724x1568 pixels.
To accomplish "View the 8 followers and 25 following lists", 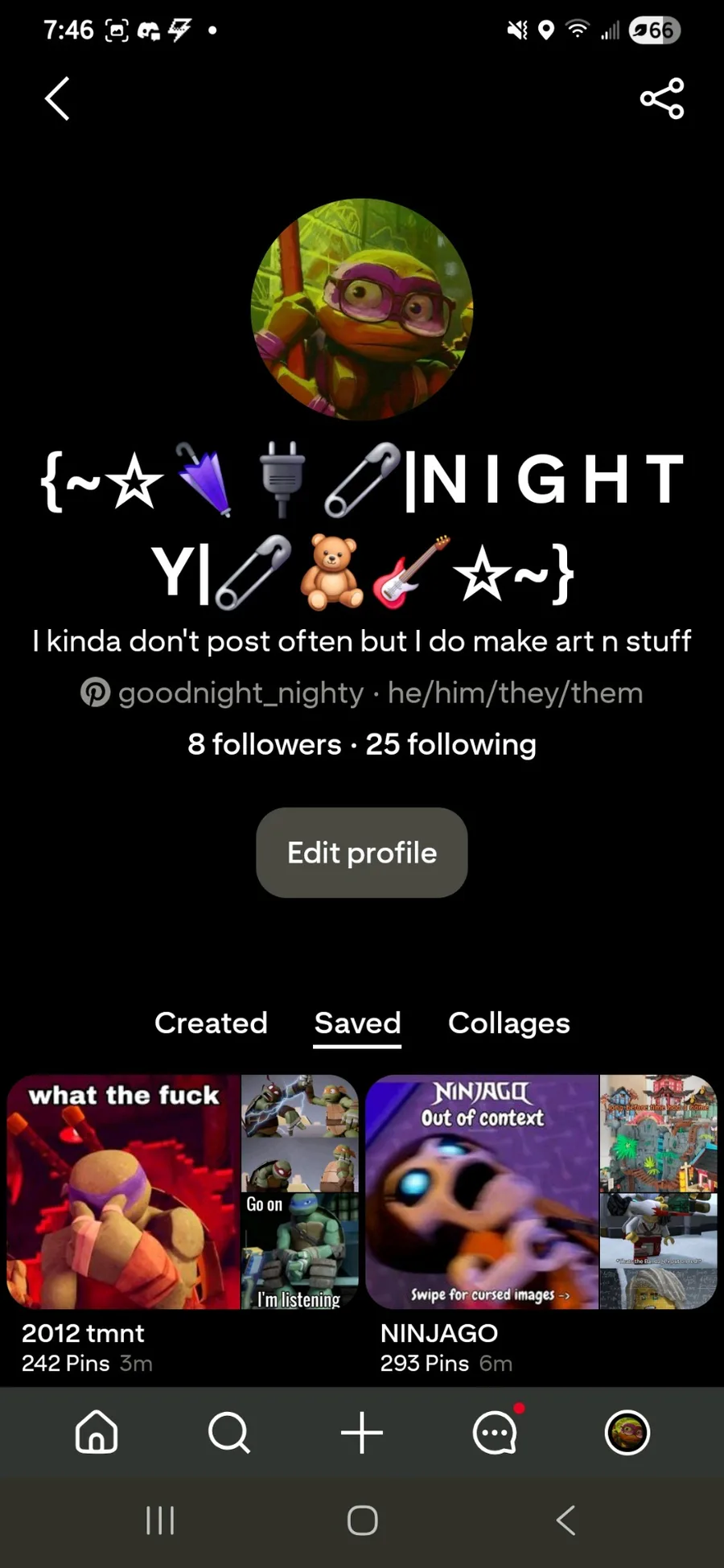I will click(x=362, y=745).
